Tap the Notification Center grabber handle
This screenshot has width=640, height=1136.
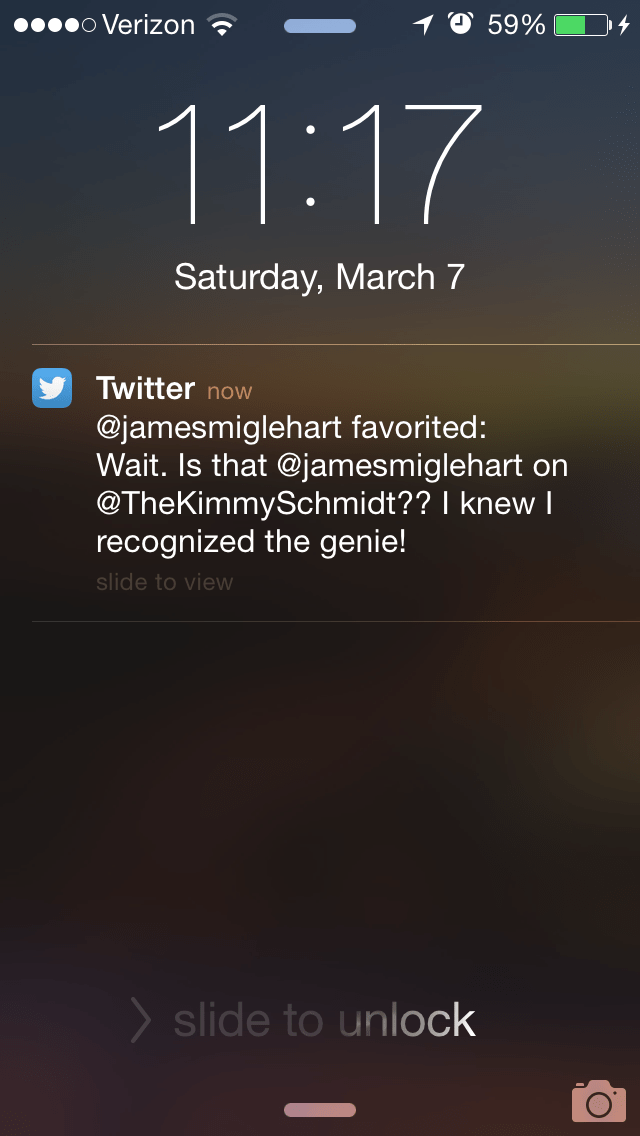point(320,26)
